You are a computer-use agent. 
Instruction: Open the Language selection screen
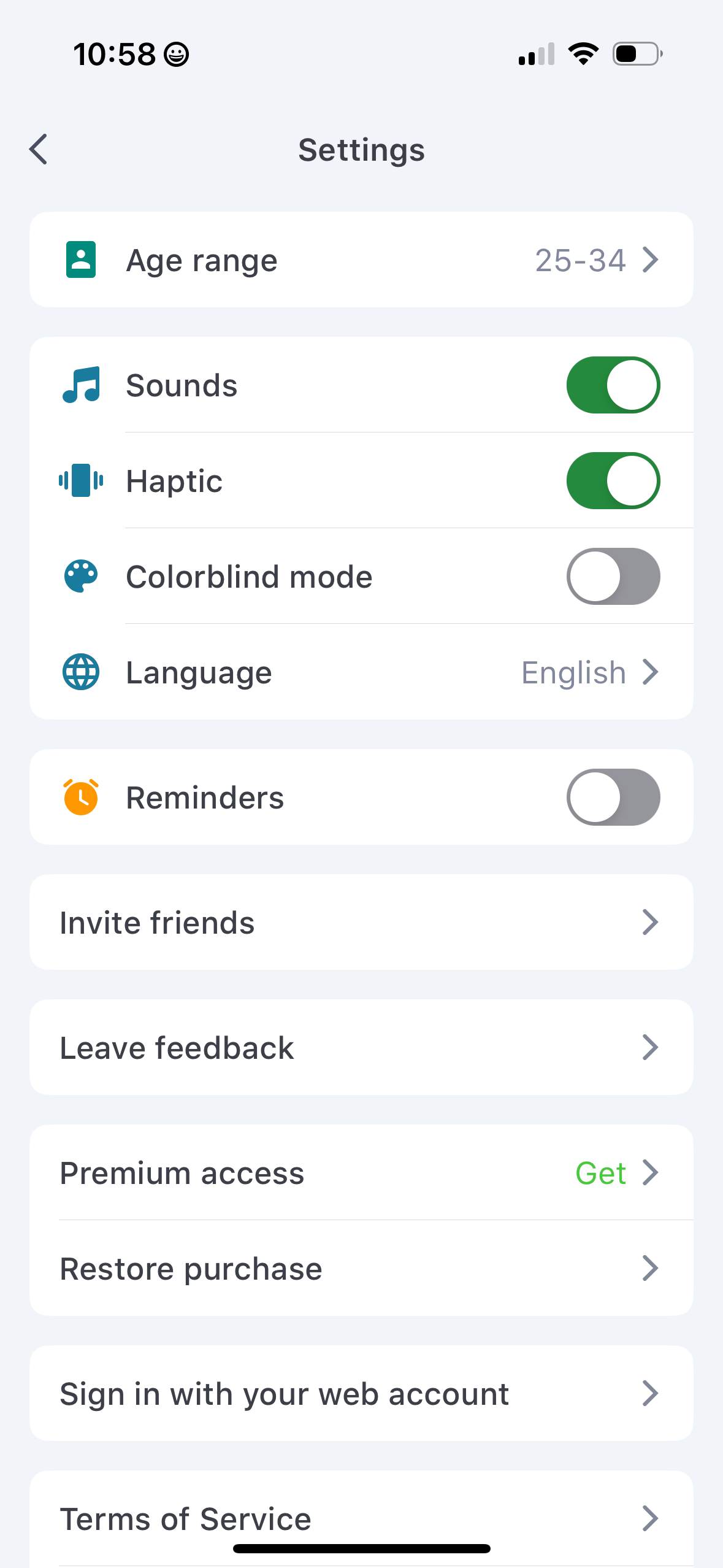click(361, 672)
